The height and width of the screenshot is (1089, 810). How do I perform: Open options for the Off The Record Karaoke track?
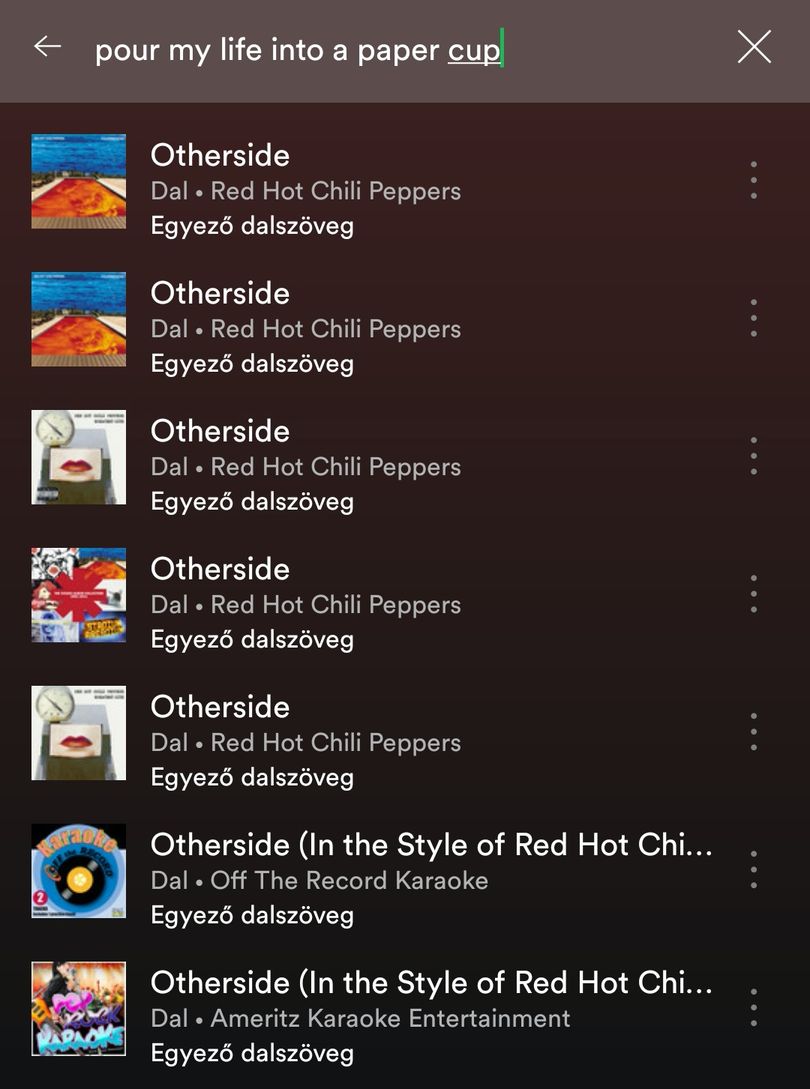pos(754,871)
